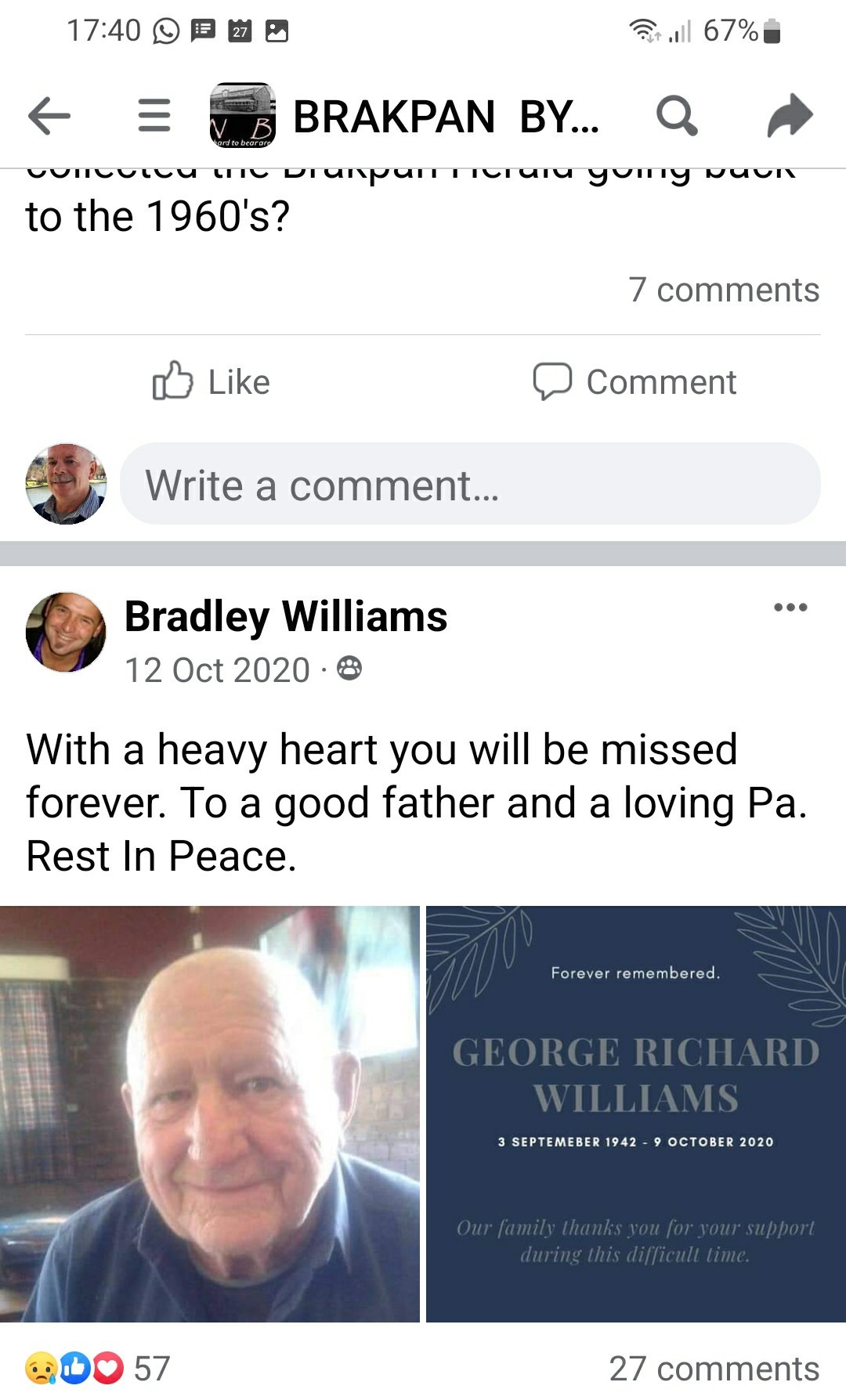Go back with the arrow icon
The image size is (846, 1400).
(x=49, y=116)
